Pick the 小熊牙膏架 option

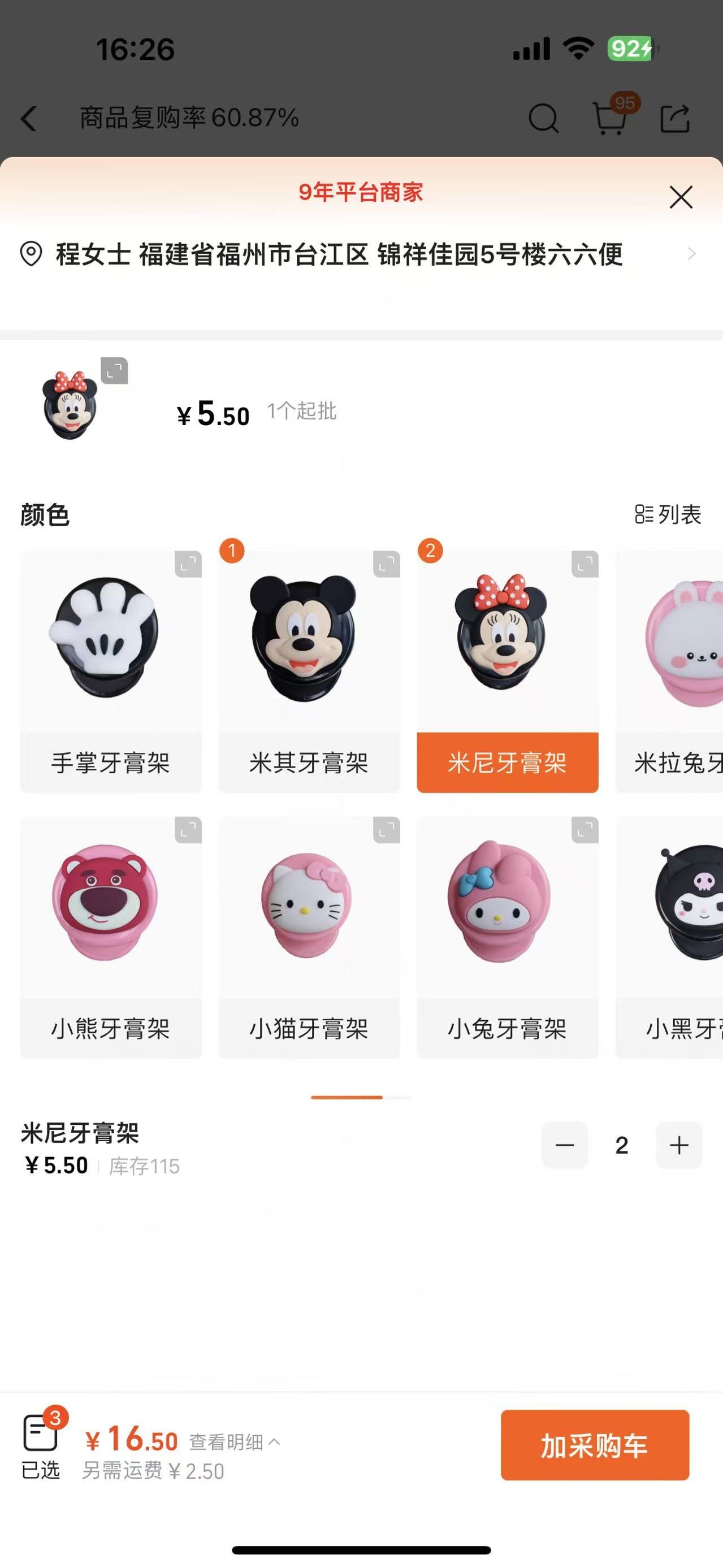111,936
